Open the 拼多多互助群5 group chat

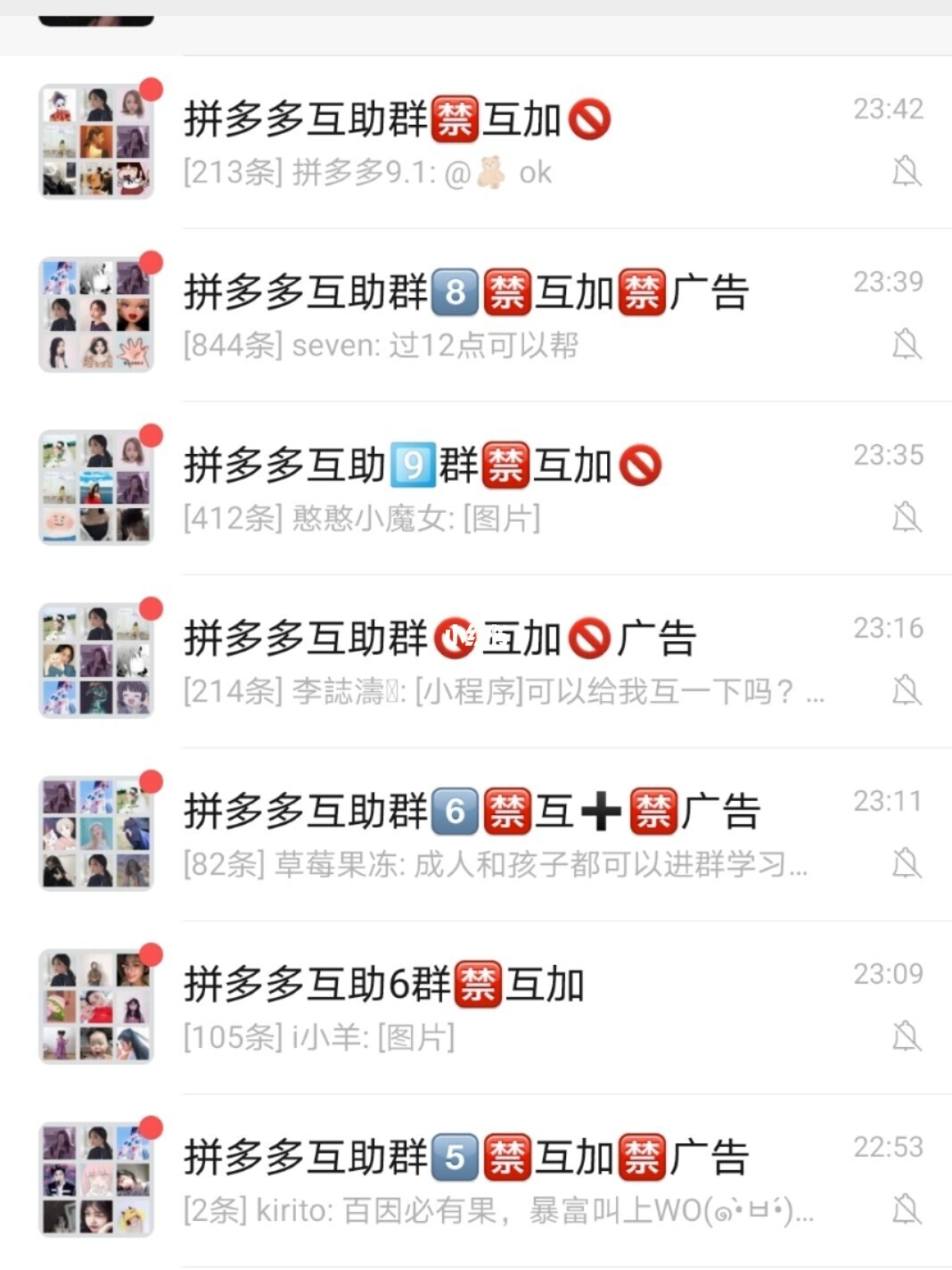[x=499, y=1181]
